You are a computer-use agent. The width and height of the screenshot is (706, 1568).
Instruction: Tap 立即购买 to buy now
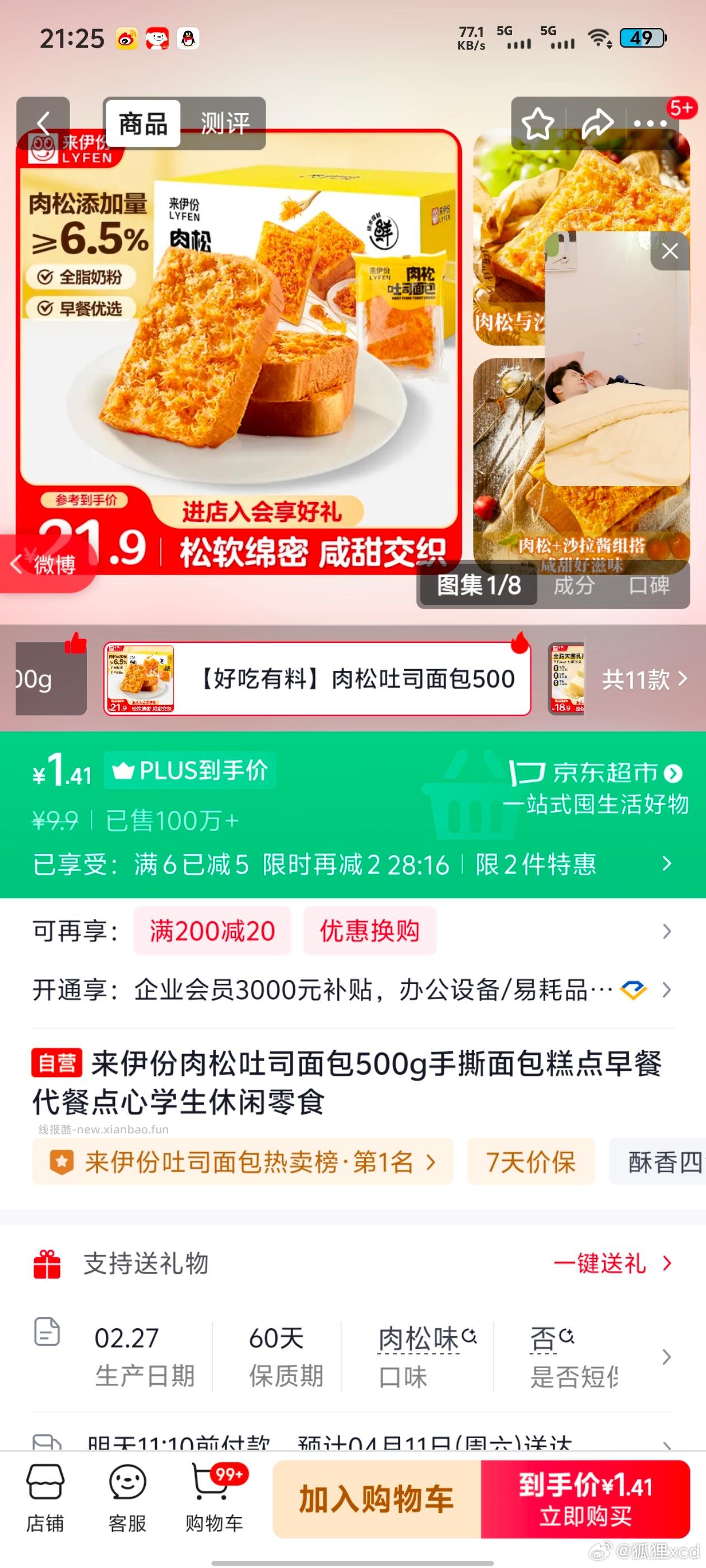(585, 1499)
